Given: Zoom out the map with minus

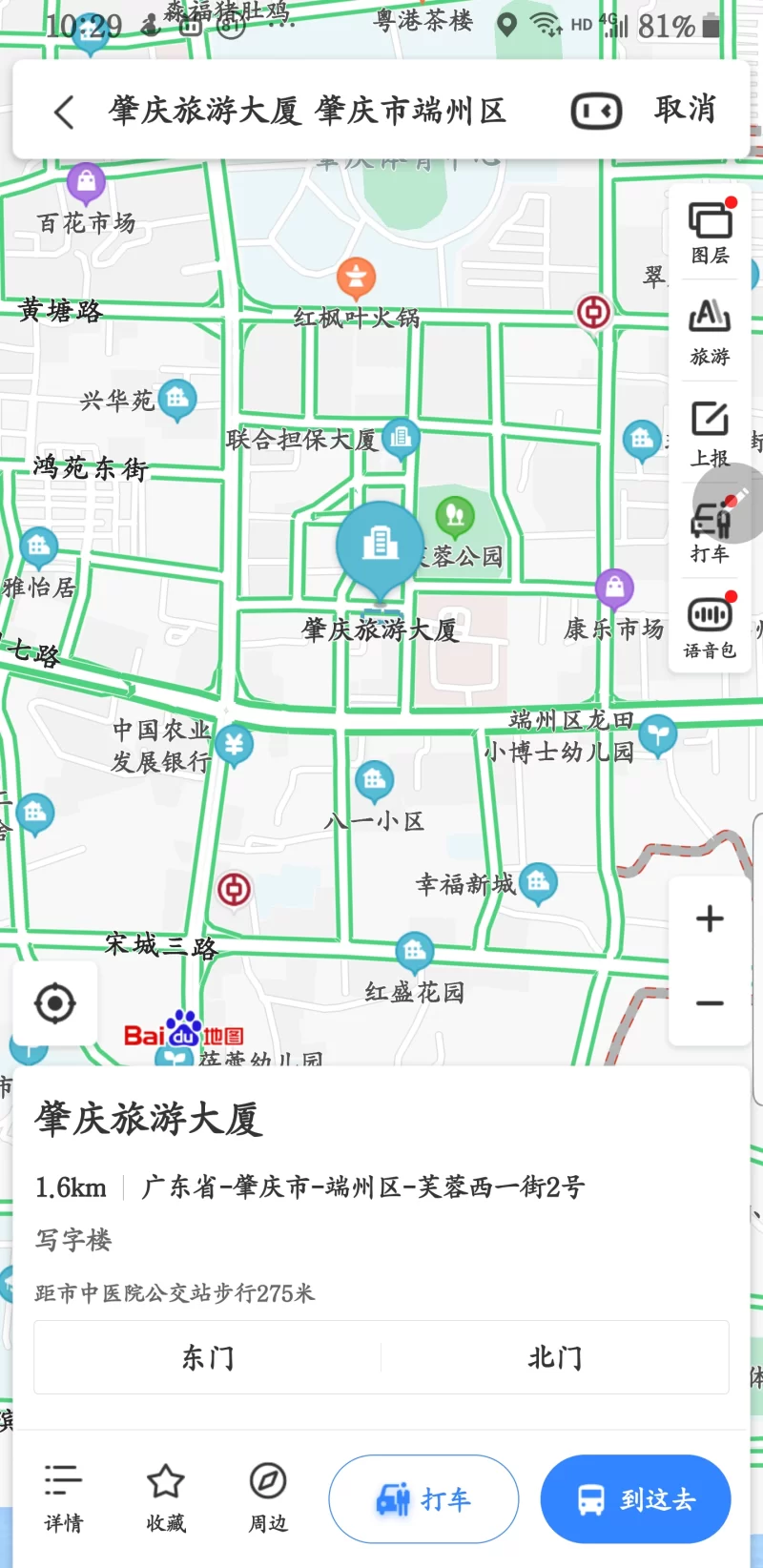Looking at the screenshot, I should (x=710, y=1003).
